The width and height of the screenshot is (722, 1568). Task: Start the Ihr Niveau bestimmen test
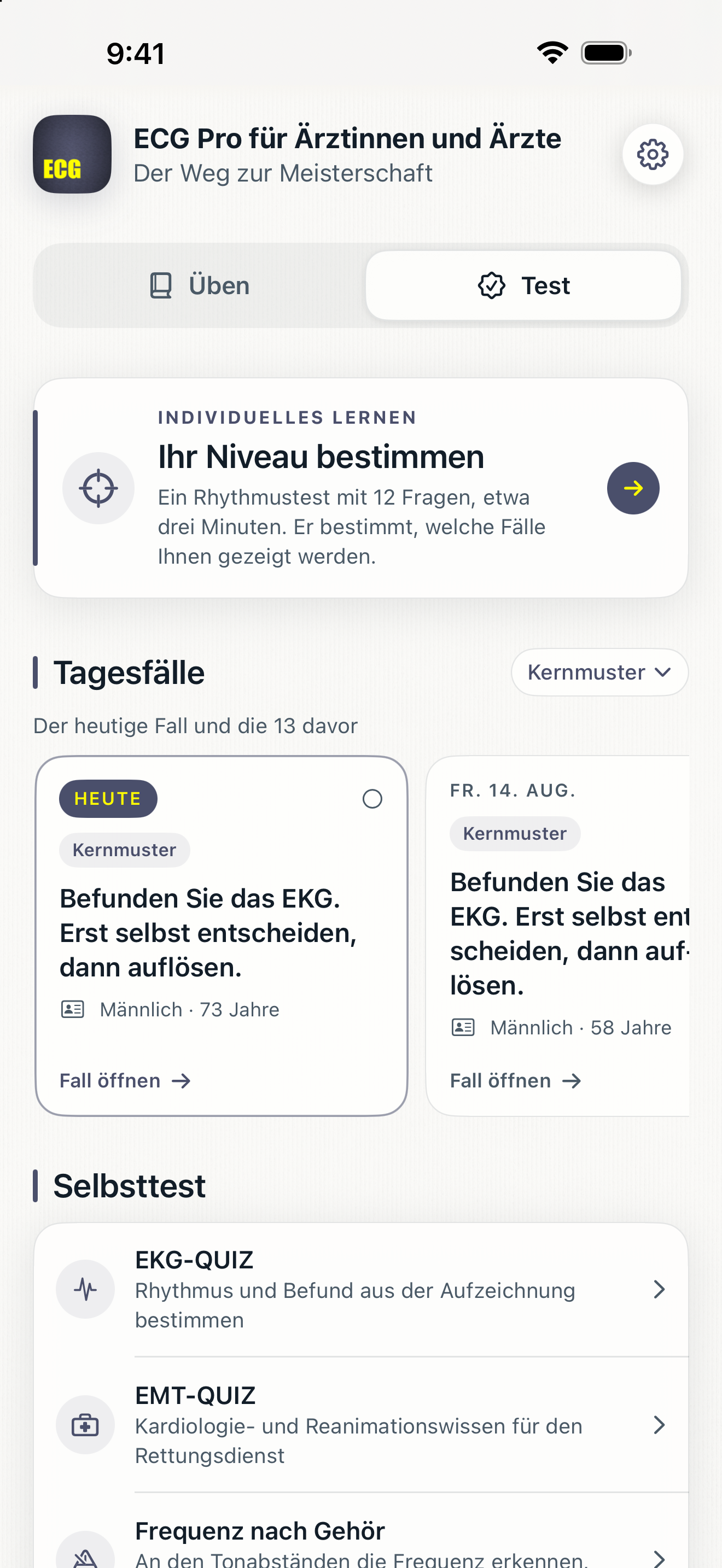click(633, 488)
